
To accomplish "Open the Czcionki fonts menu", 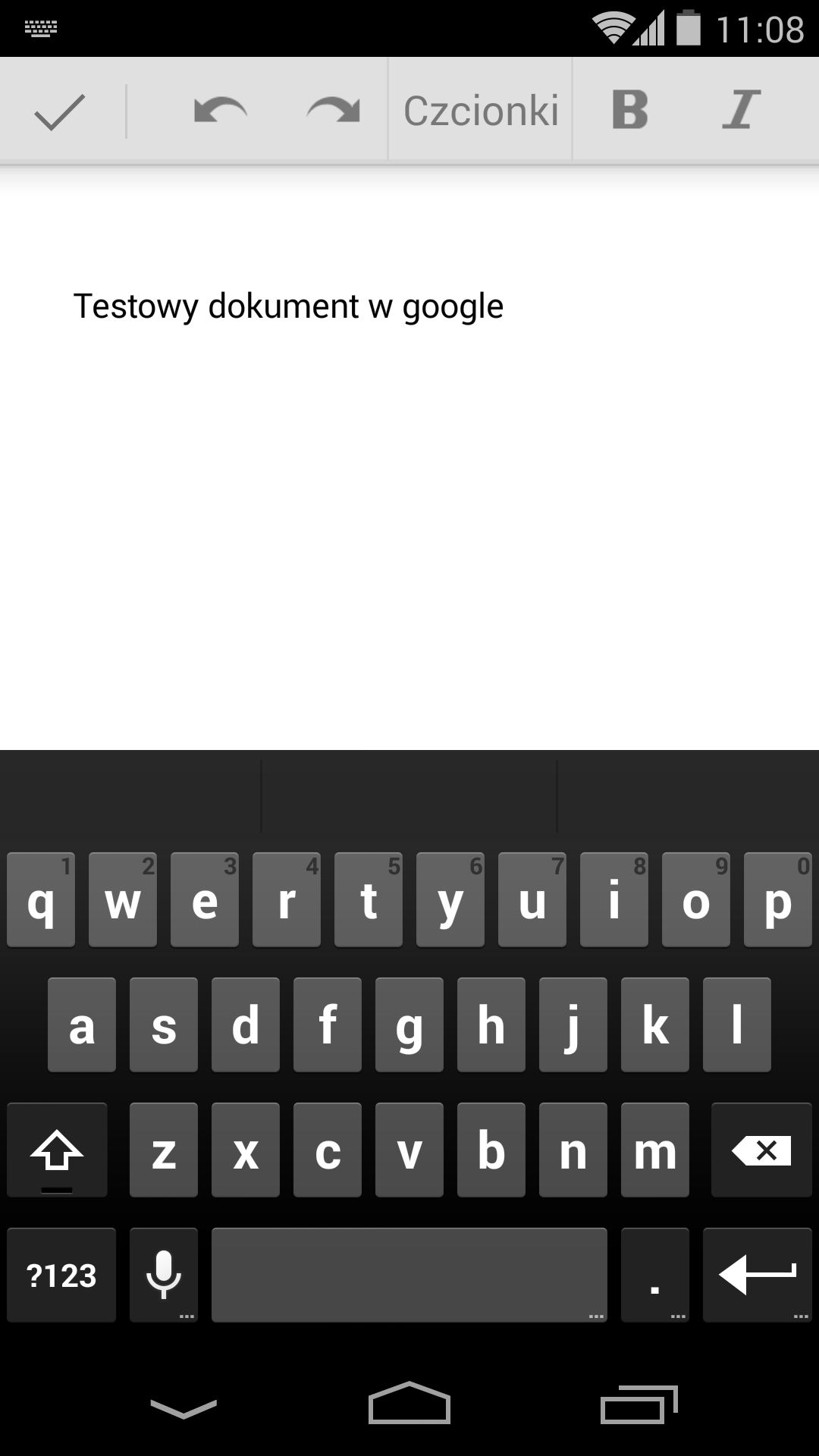I will coord(481,111).
